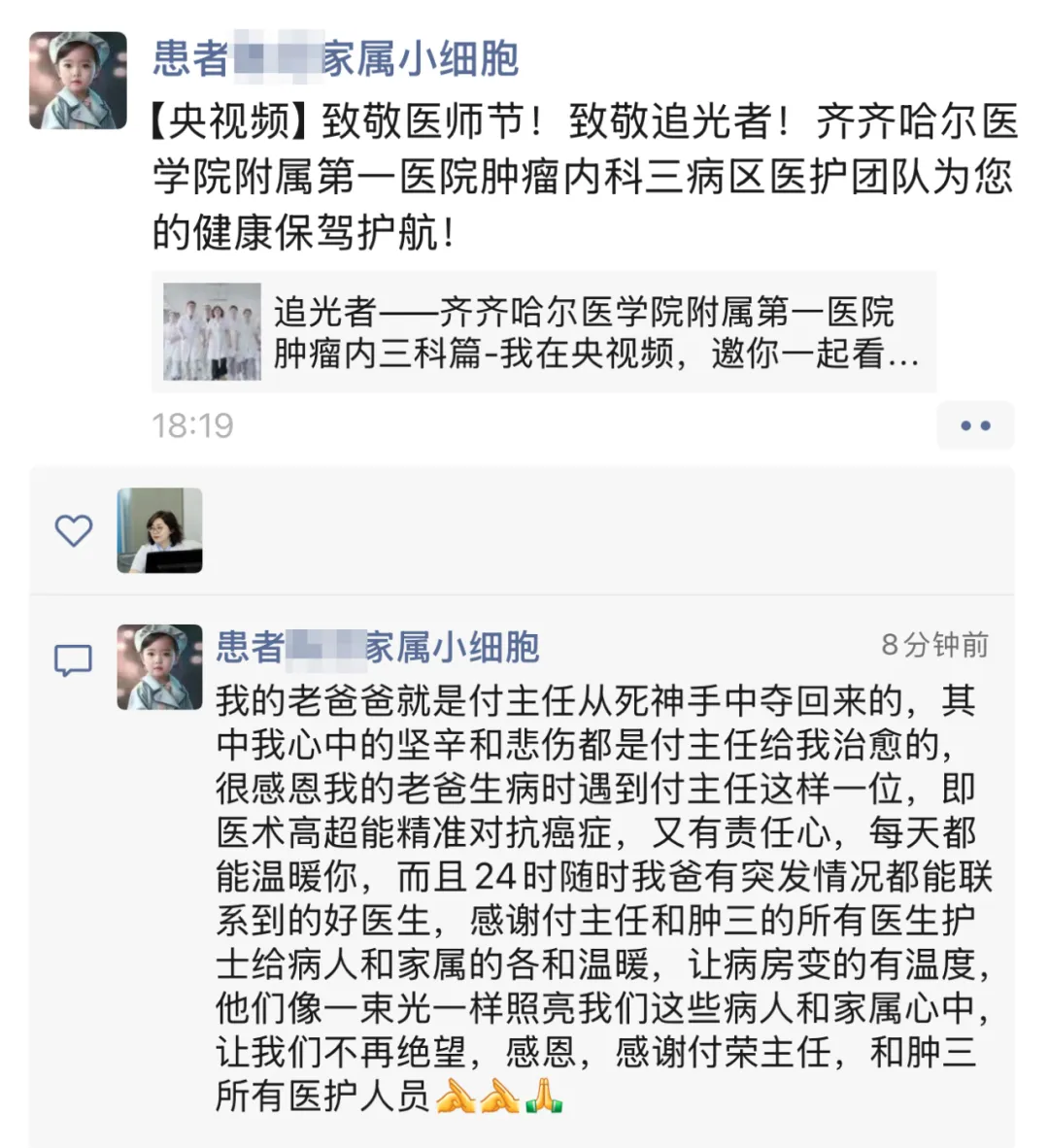1049x1148 pixels.
Task: Tap the commenter's avatar in comment section
Action: coord(159,667)
